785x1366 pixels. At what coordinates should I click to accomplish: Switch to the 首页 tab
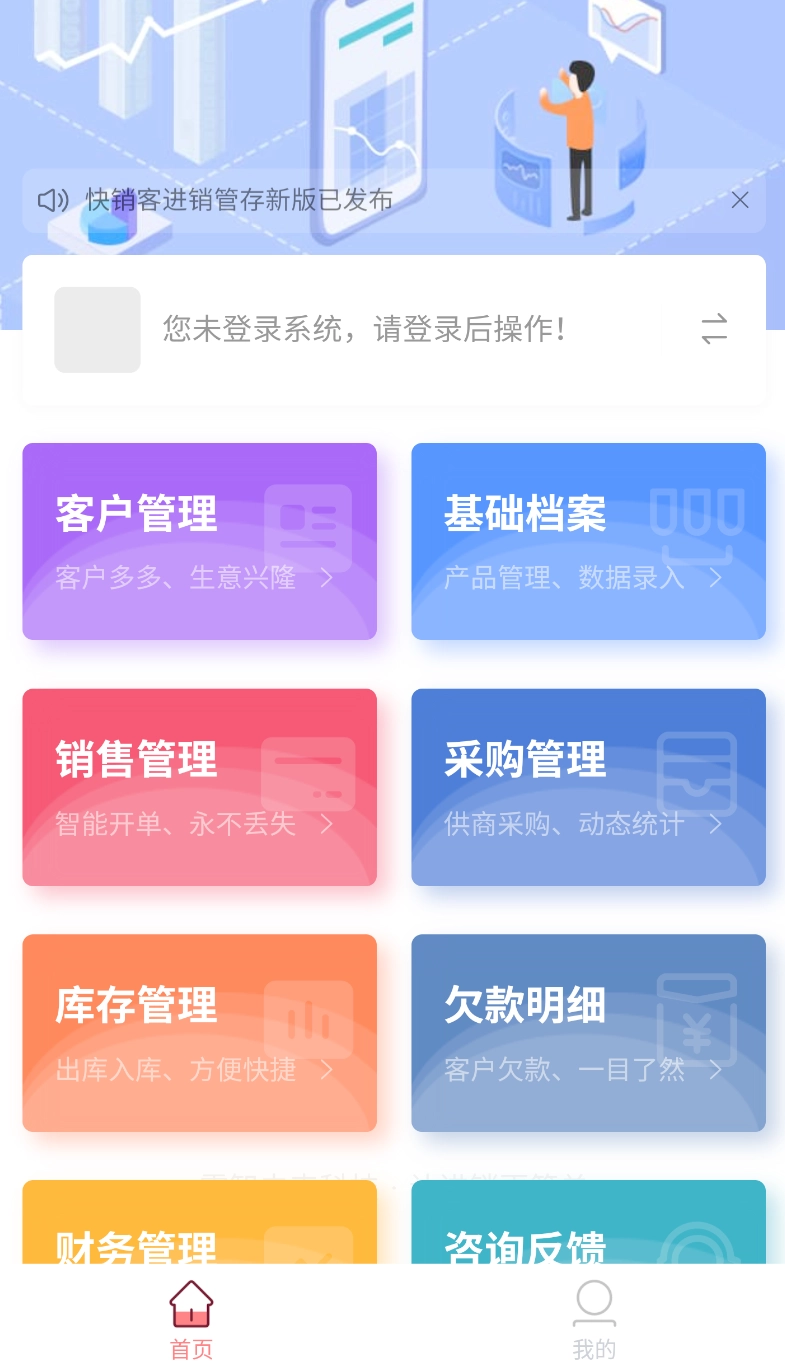point(190,1318)
